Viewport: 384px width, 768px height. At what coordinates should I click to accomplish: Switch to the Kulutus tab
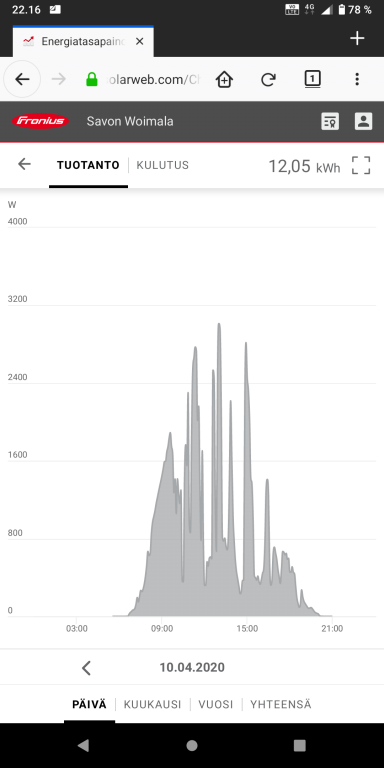(162, 165)
